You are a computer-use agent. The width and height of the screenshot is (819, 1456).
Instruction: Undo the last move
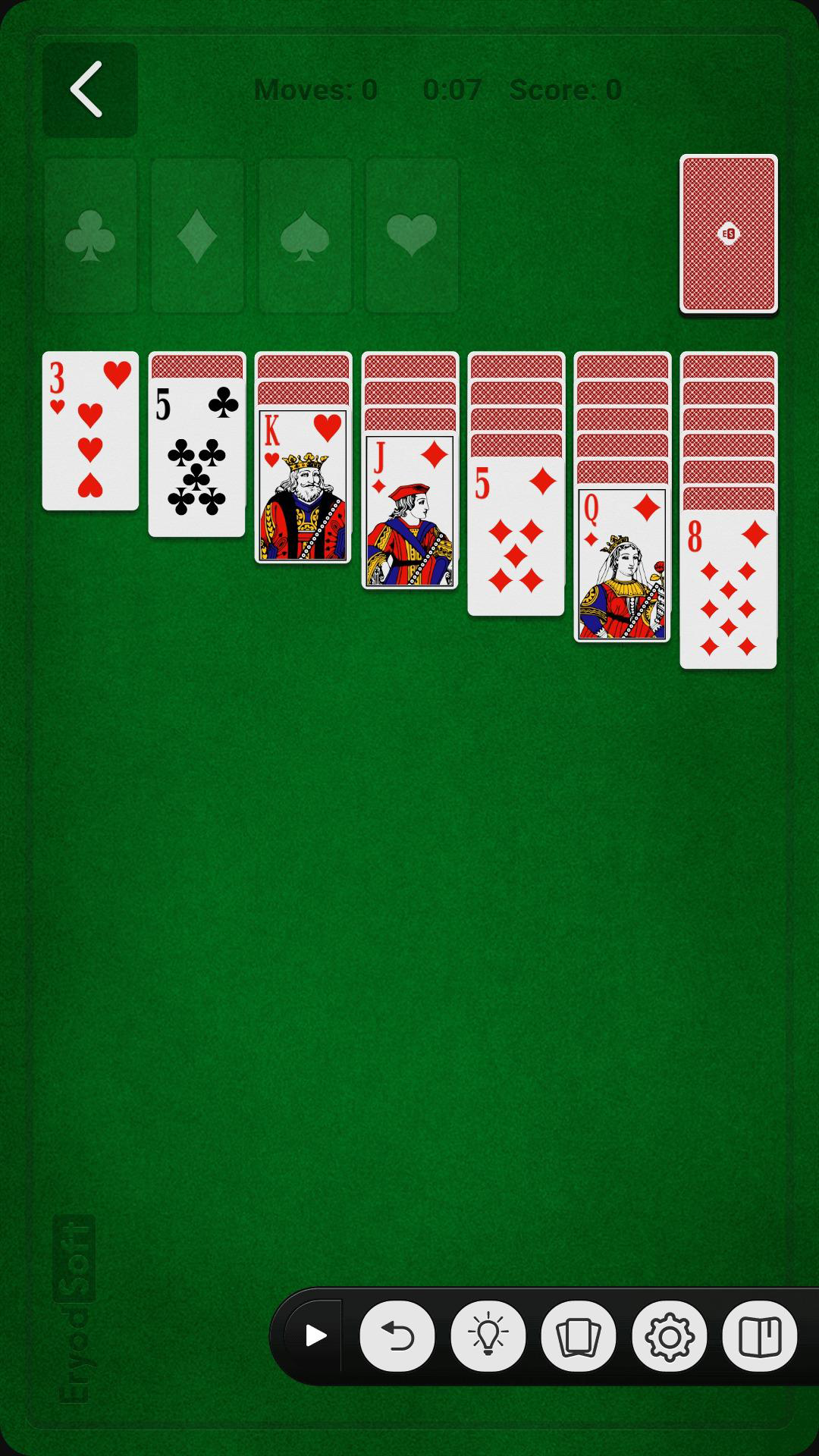pyautogui.click(x=397, y=1336)
